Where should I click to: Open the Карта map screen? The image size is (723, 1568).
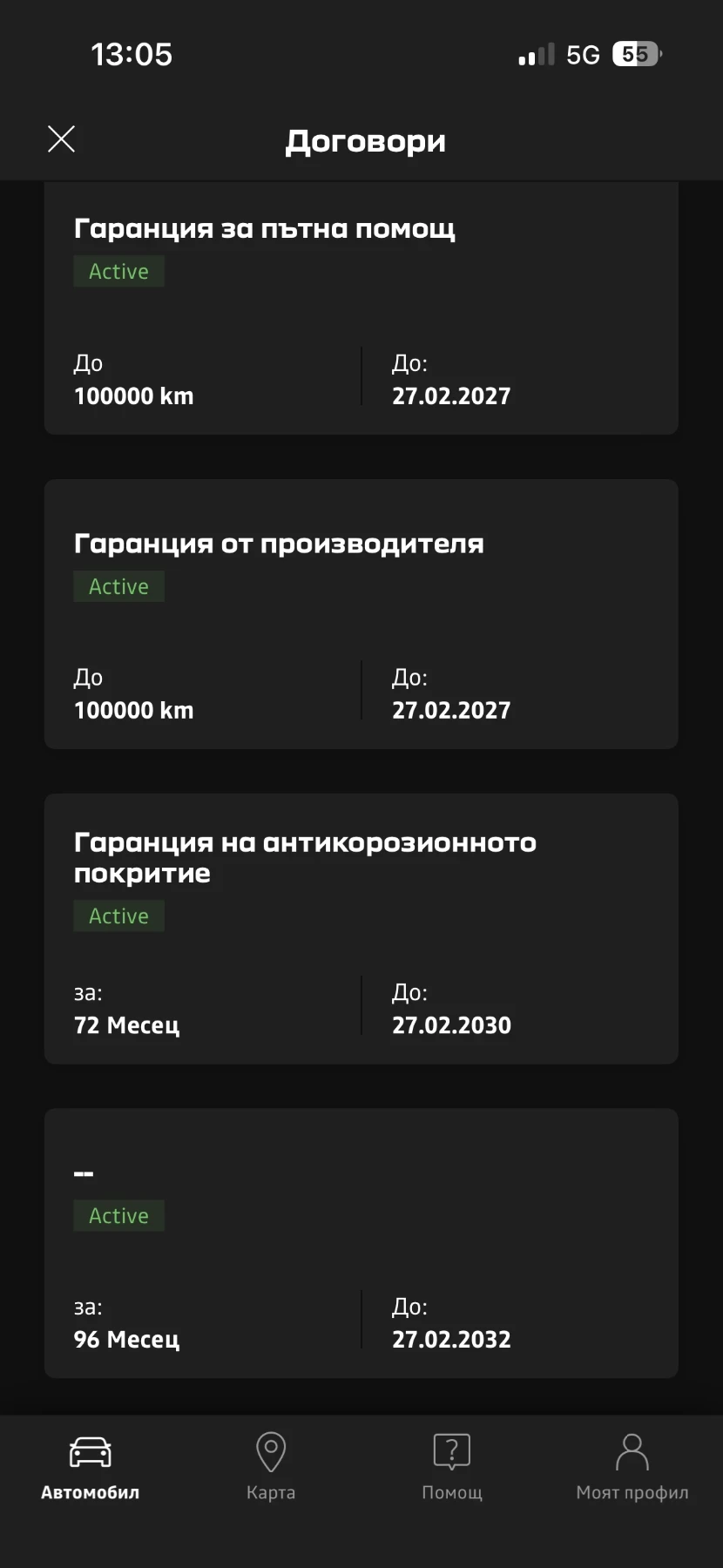coord(271,1468)
